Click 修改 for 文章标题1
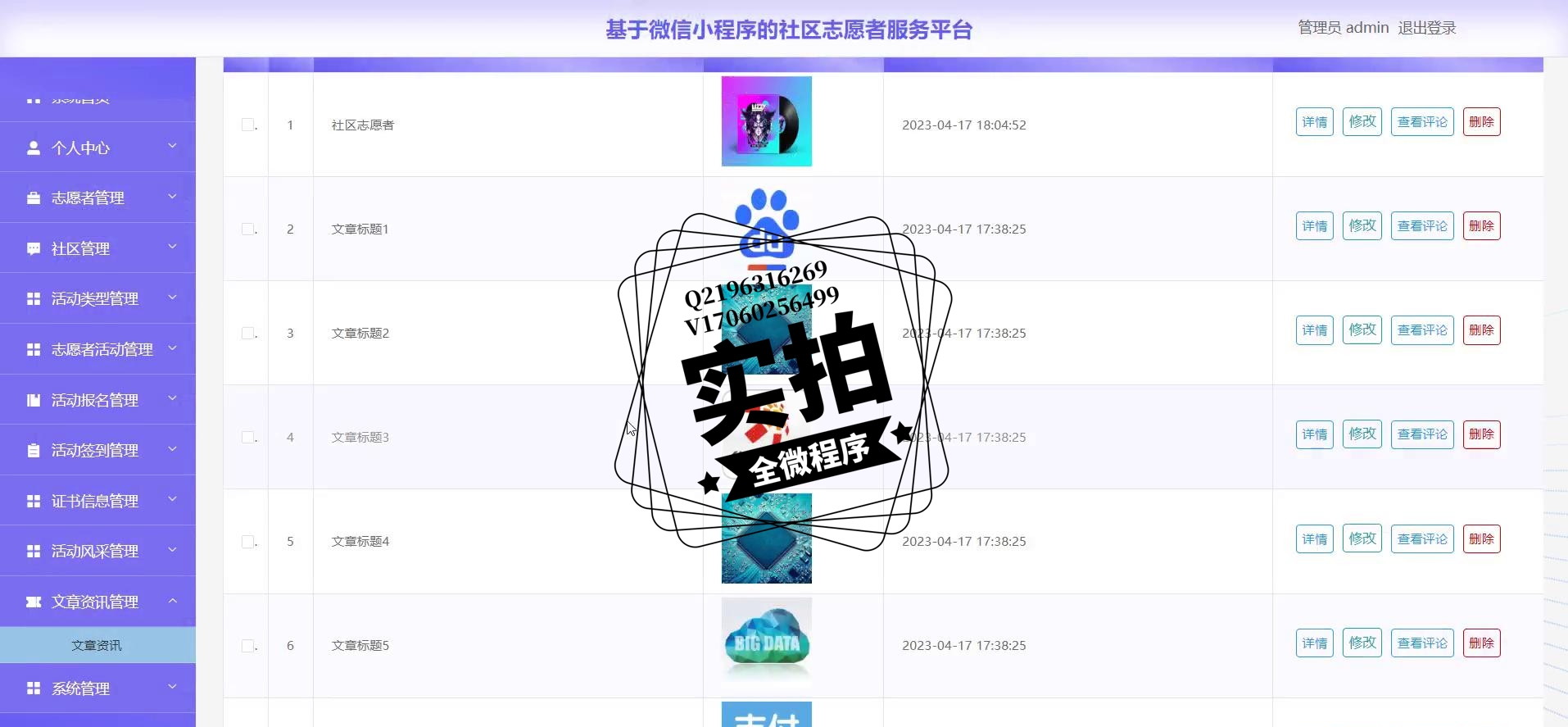This screenshot has width=1568, height=727. [x=1362, y=226]
